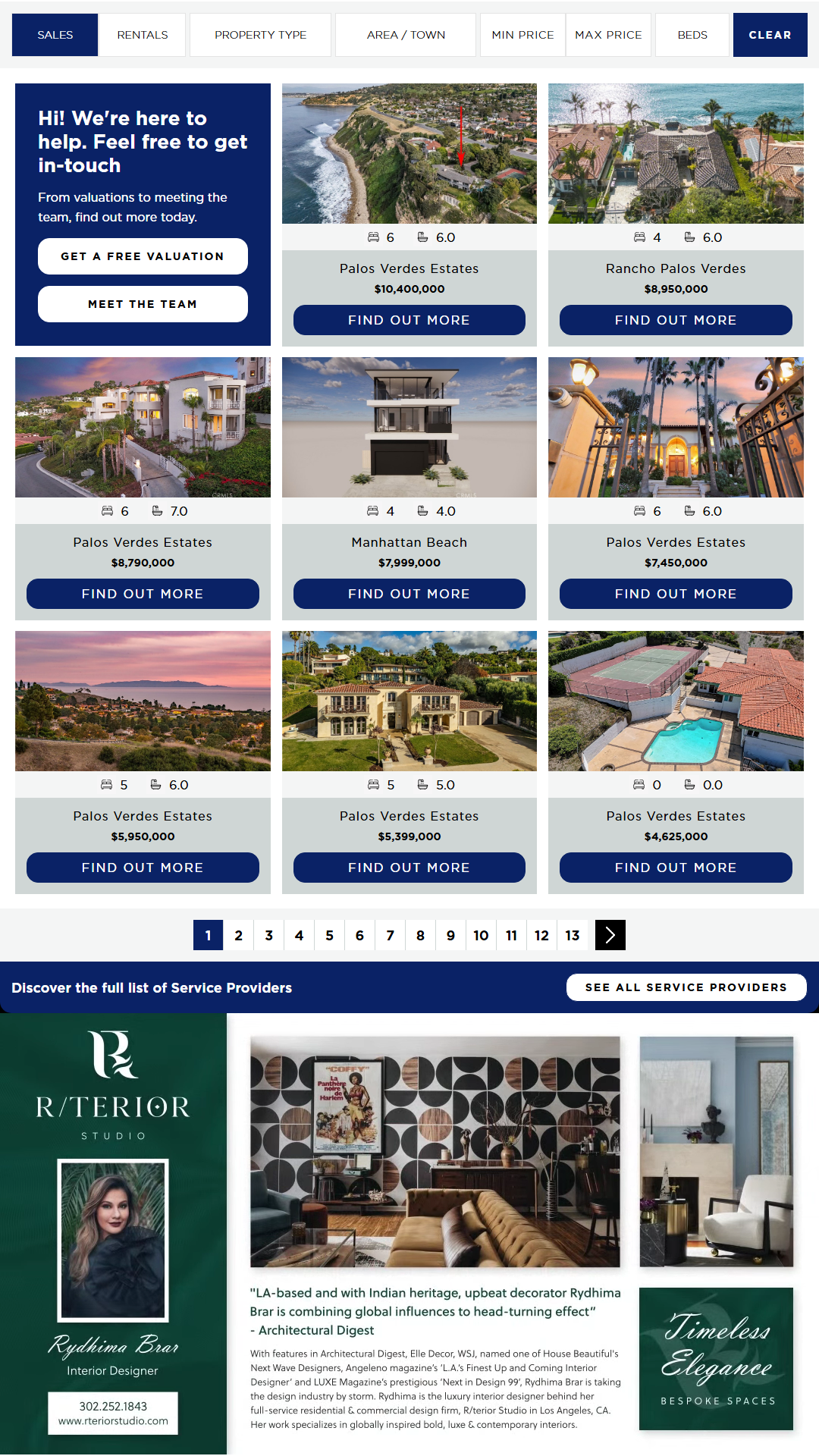Open the Min Price dropdown
Screen dimensions: 819x1456
click(x=522, y=35)
